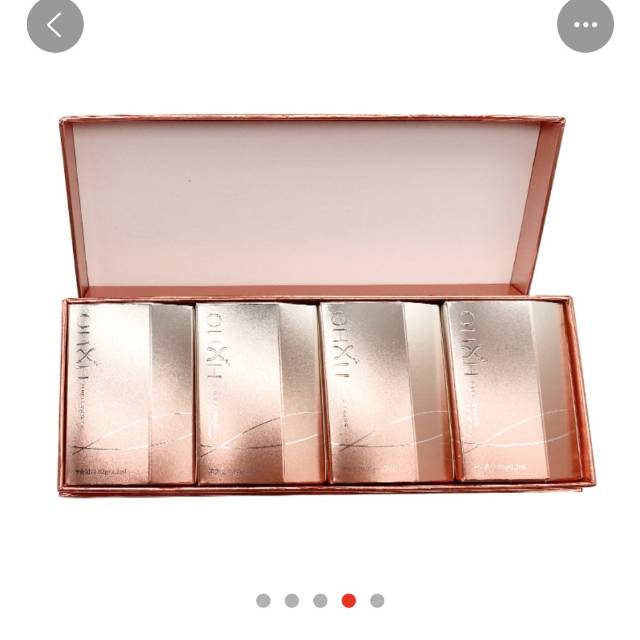640x640 pixels.
Task: Go back using the arrow button
Action: (55, 26)
